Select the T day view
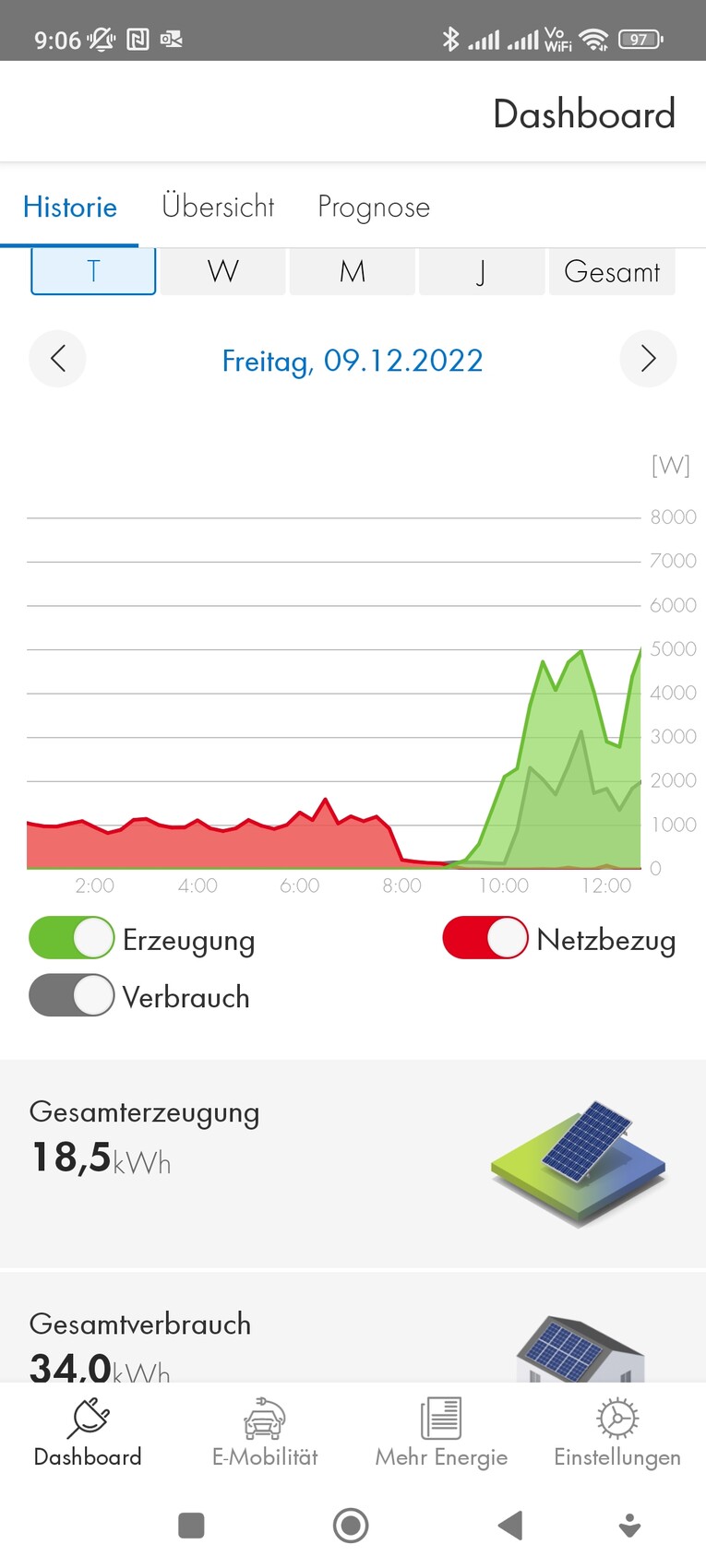The height and width of the screenshot is (1568, 706). point(93,272)
